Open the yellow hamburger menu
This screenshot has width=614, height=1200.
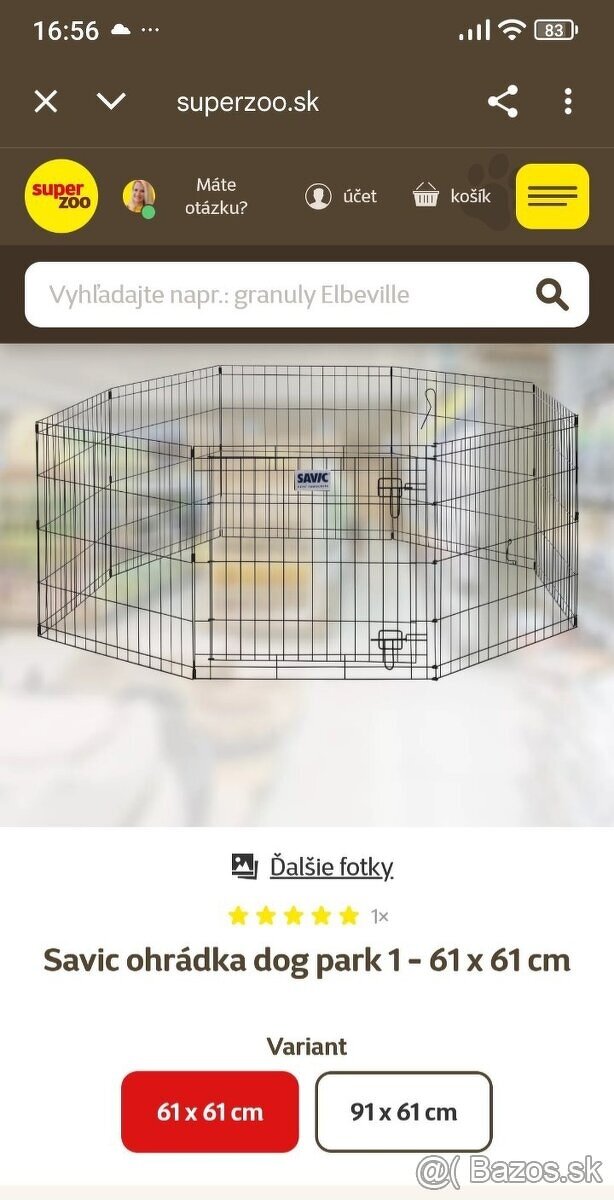pyautogui.click(x=552, y=196)
